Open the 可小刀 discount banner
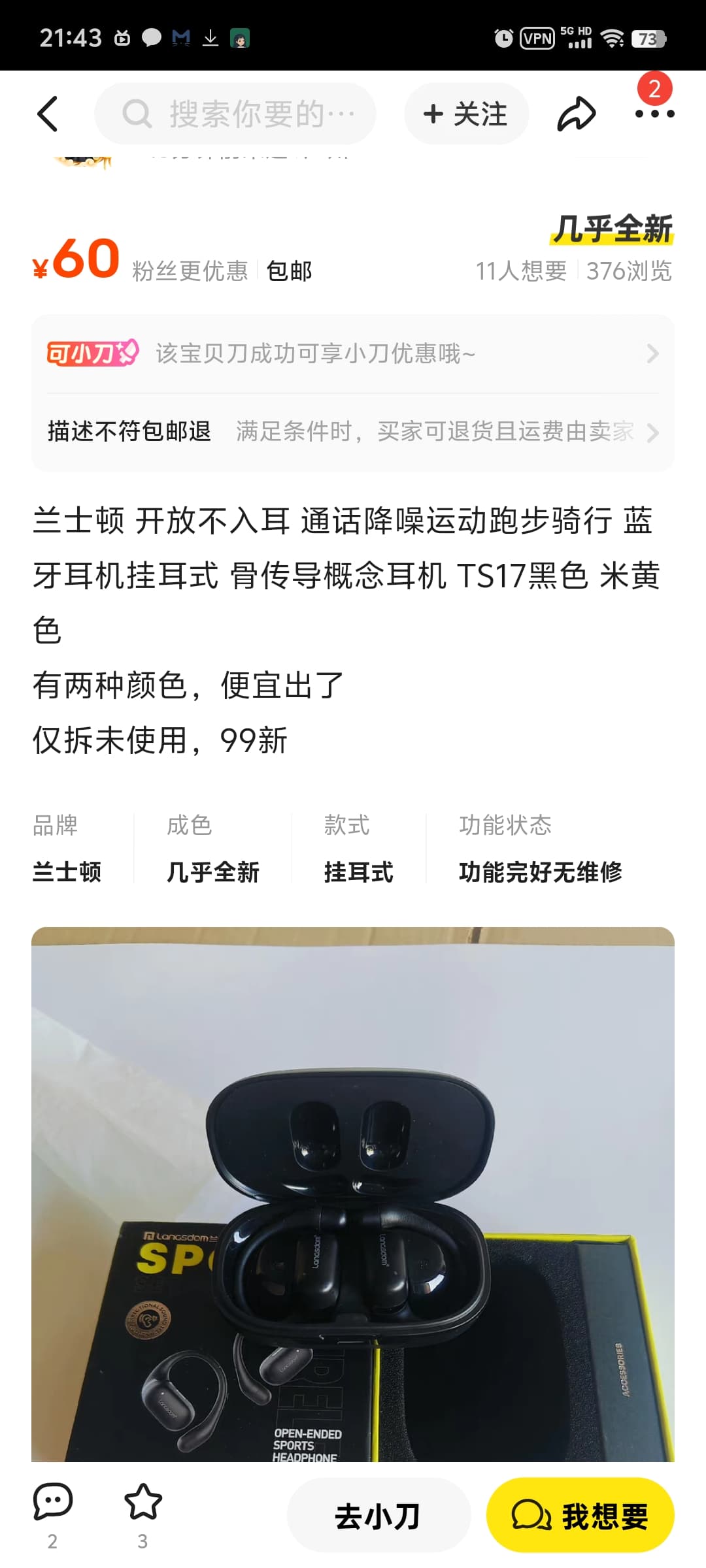 point(353,353)
